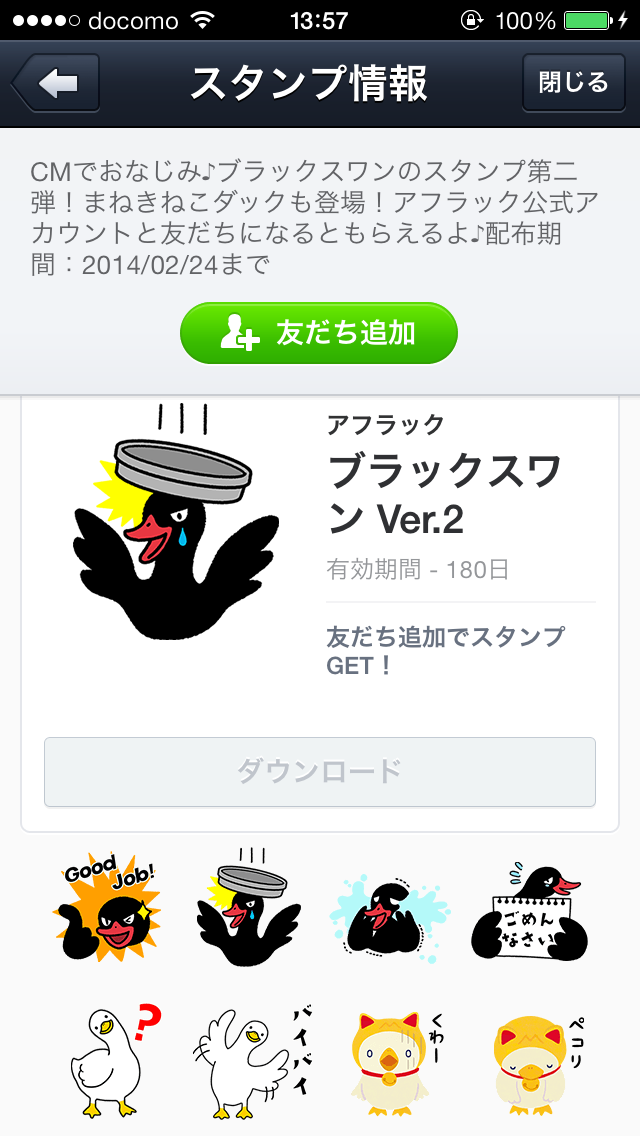Preview the ごめんなさい sticker
The width and height of the screenshot is (640, 1136).
531,907
